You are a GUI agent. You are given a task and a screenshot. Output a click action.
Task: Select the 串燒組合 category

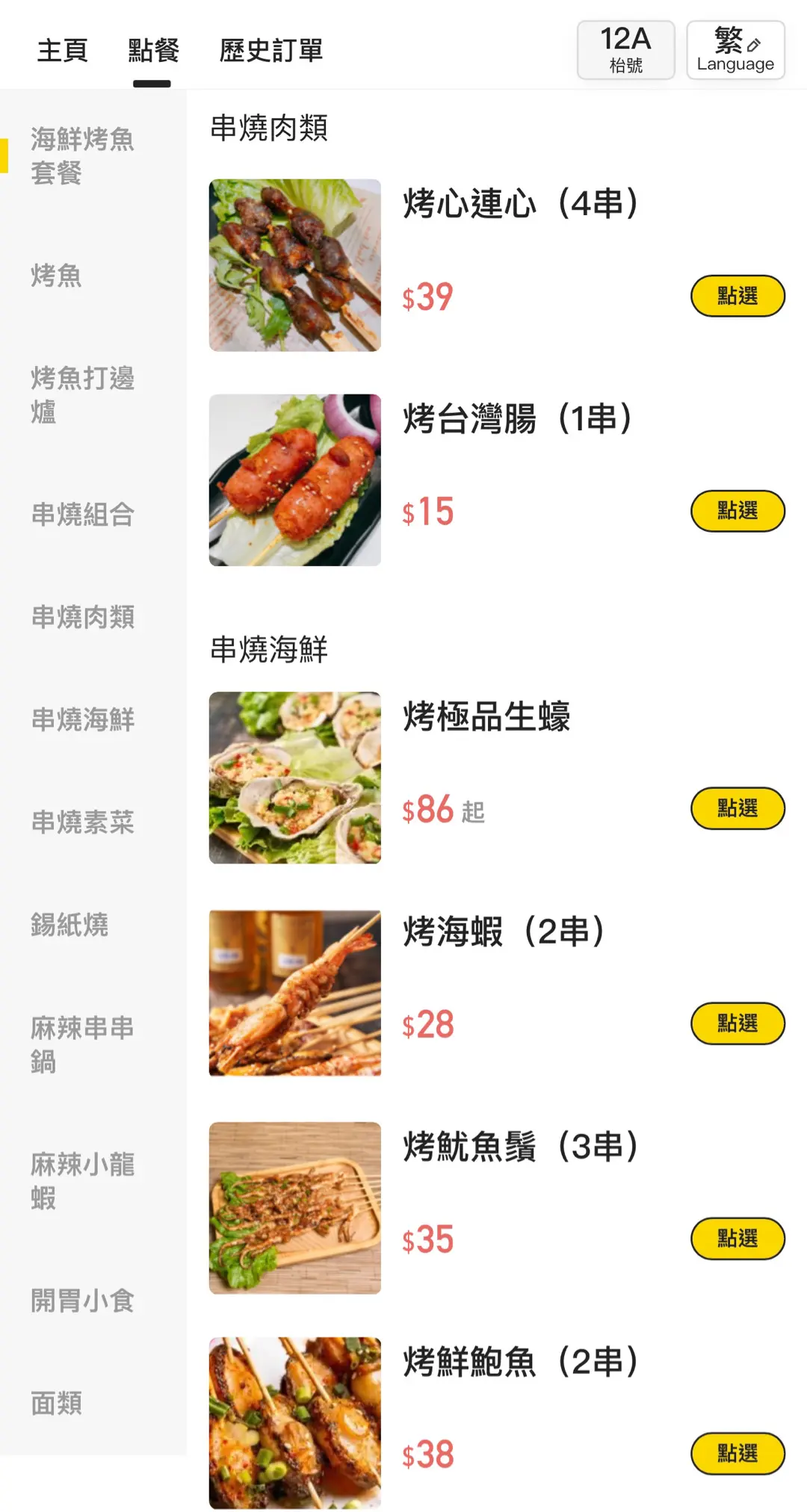click(x=82, y=515)
